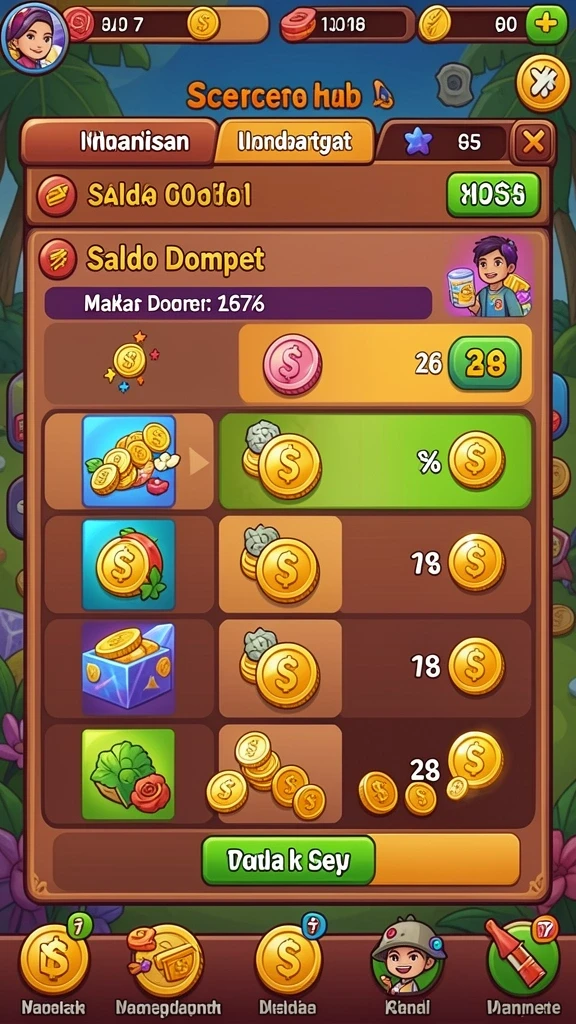576x1024 pixels.
Task: Open the player avatar profile
Action: (35, 37)
